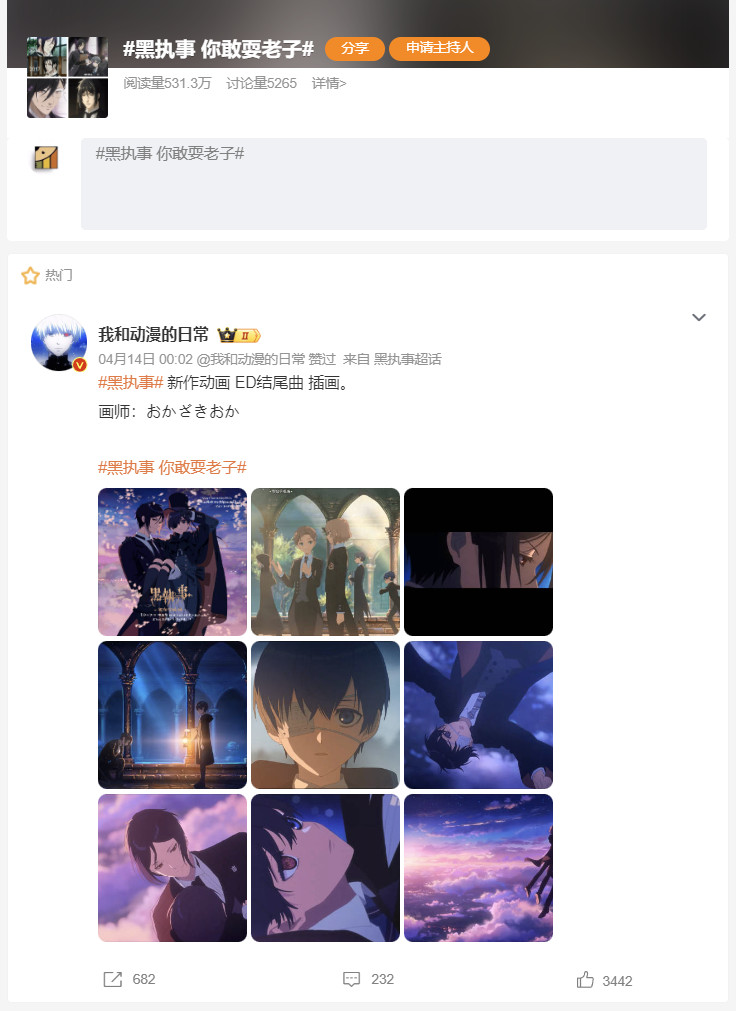Open the #黑执事 你敢耍老子# hashtag link

(172, 467)
